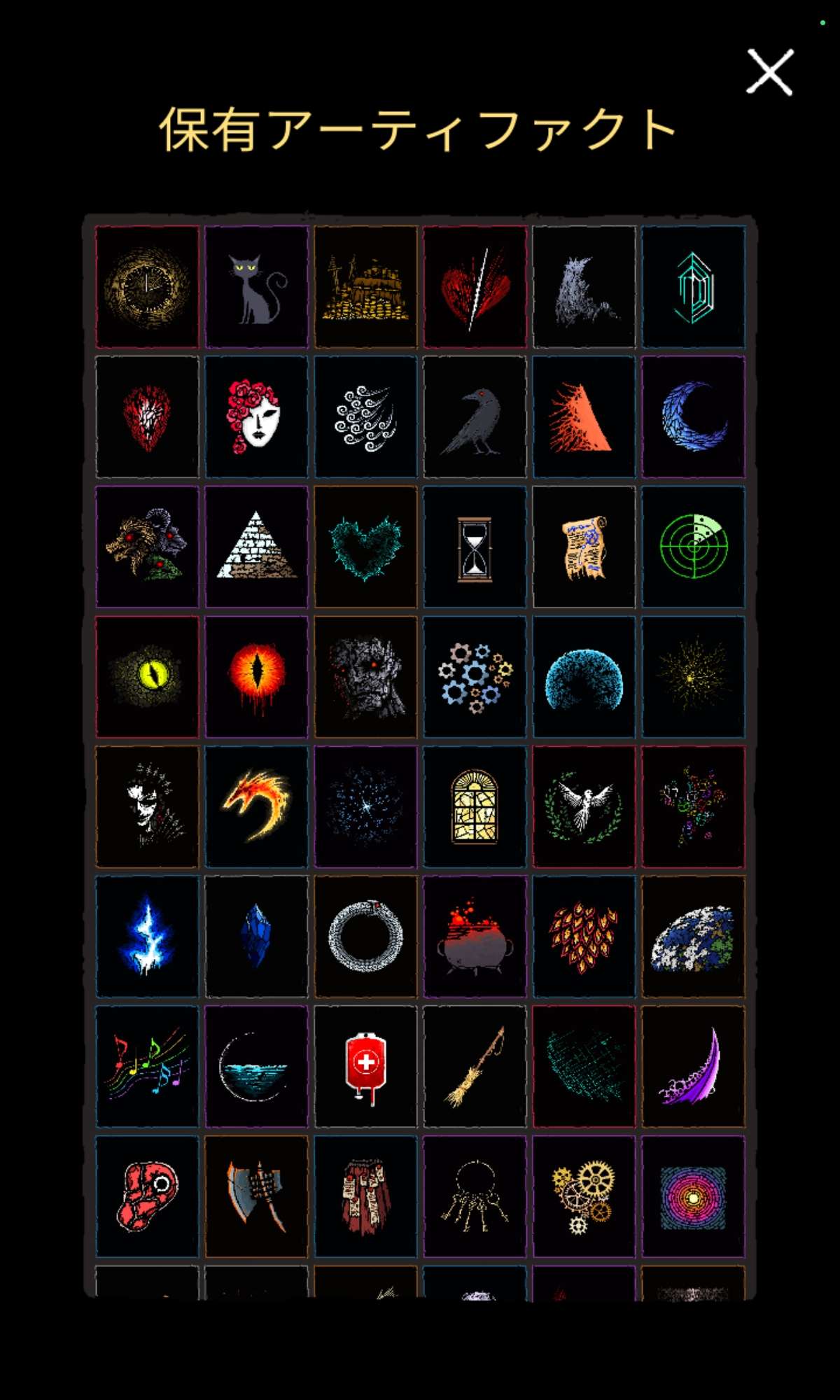Select the black cat artifact
Viewport: 840px width, 1400px height.
point(256,287)
